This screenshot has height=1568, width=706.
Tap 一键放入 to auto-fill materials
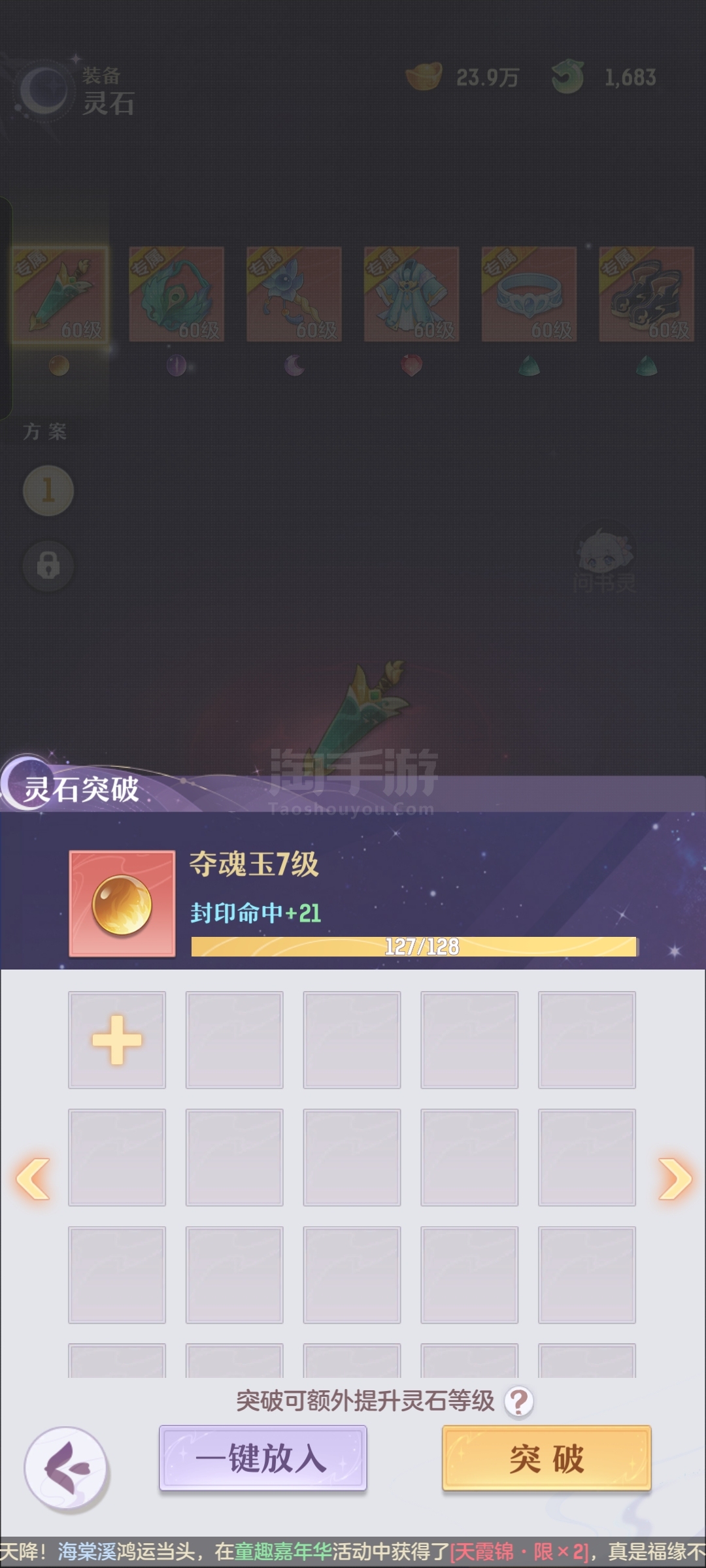[x=263, y=1458]
